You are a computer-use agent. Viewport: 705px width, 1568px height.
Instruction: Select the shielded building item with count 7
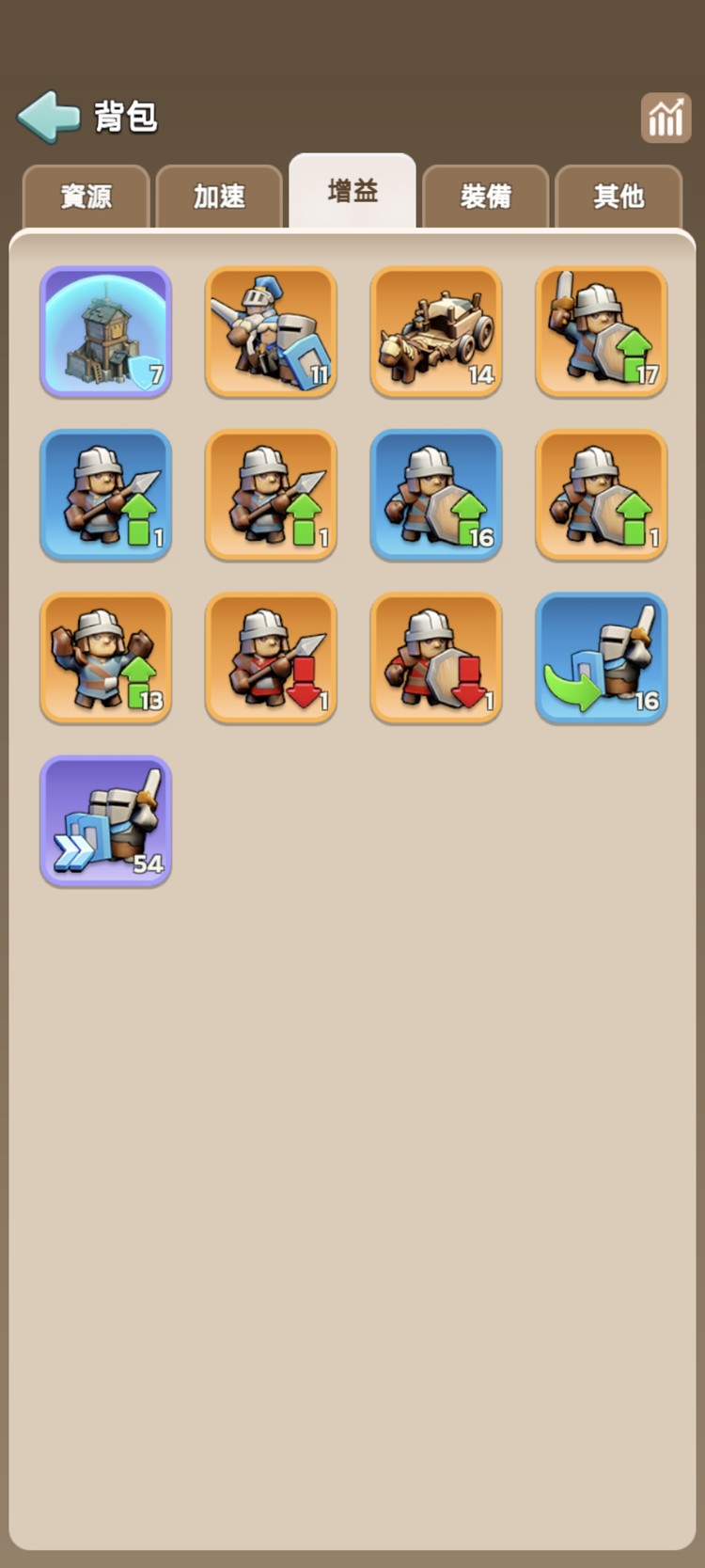105,331
